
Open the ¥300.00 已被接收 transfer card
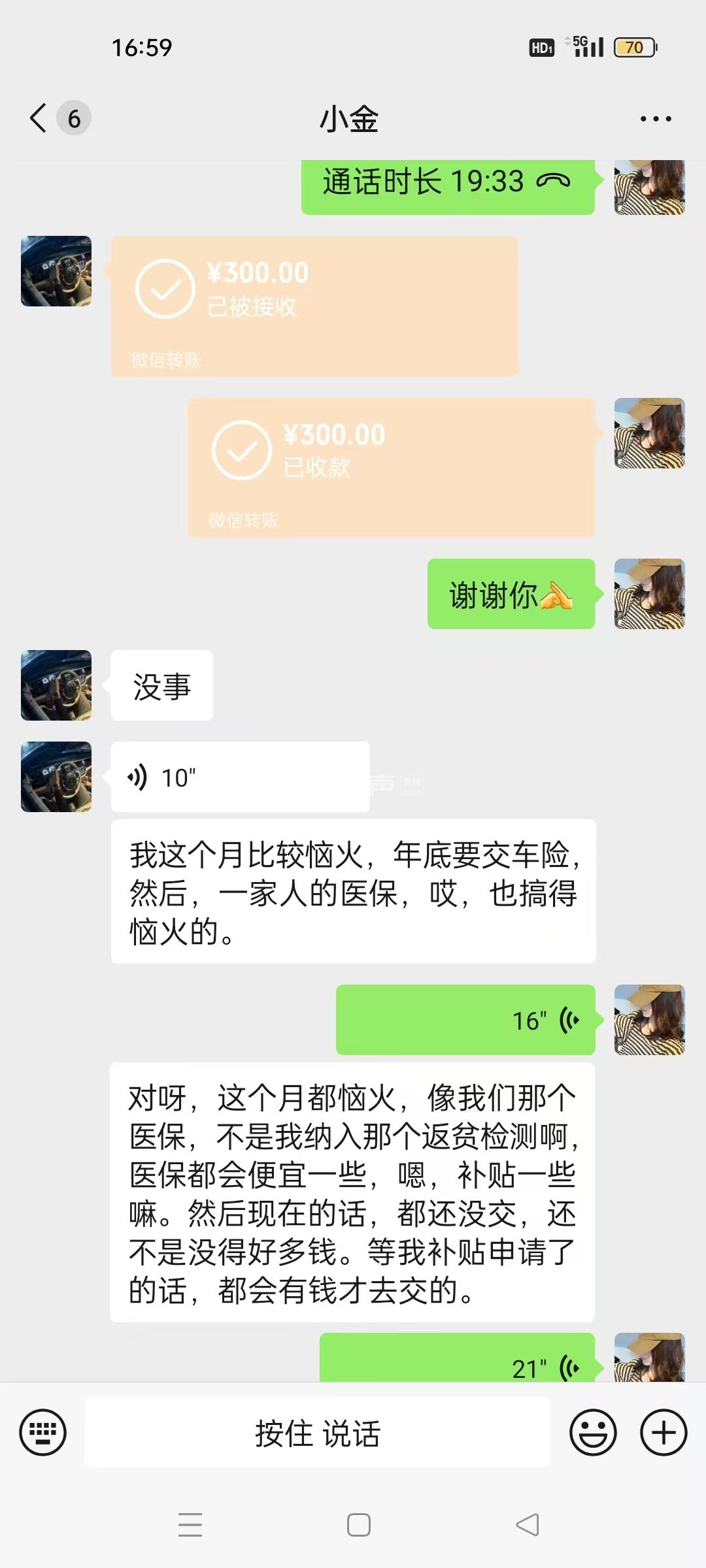point(314,306)
